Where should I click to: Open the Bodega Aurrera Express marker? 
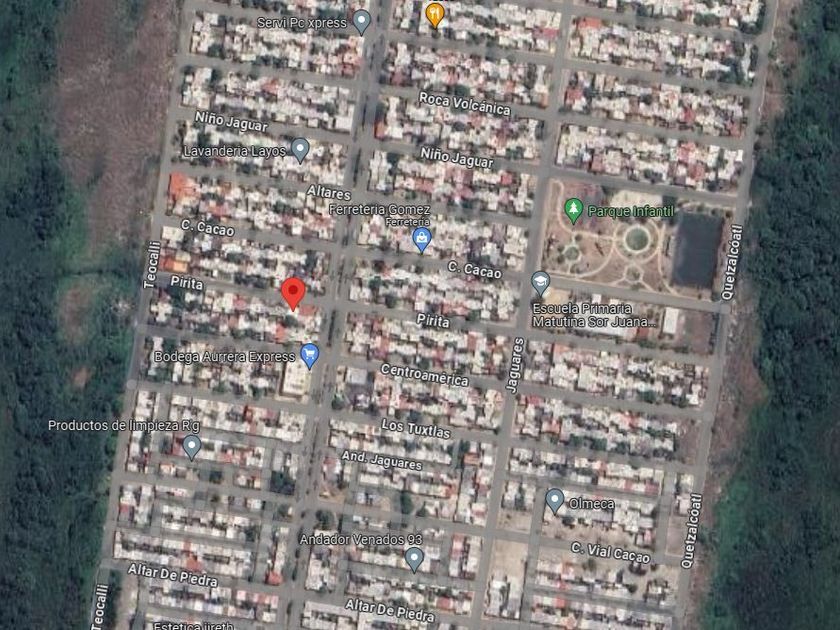pyautogui.click(x=310, y=356)
